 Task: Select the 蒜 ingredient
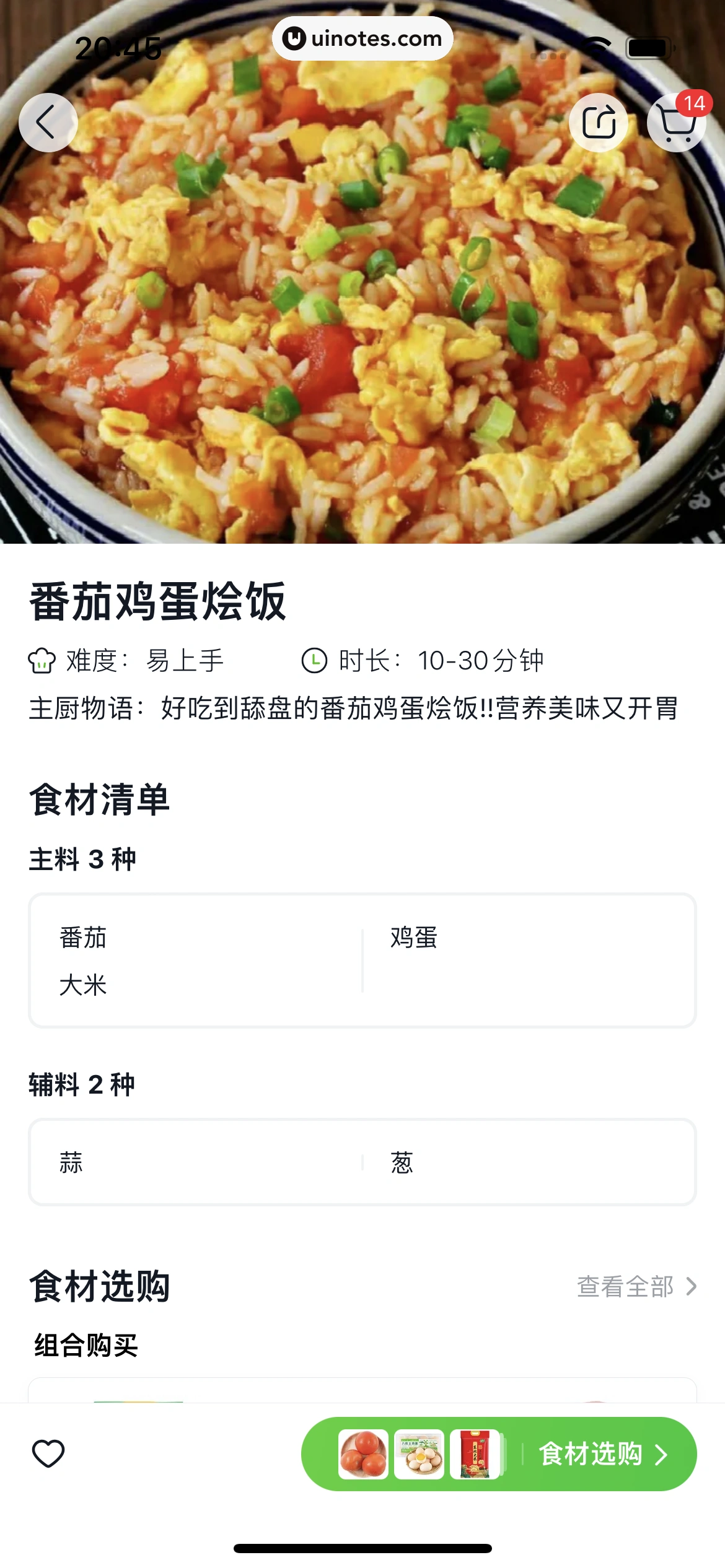point(71,1162)
